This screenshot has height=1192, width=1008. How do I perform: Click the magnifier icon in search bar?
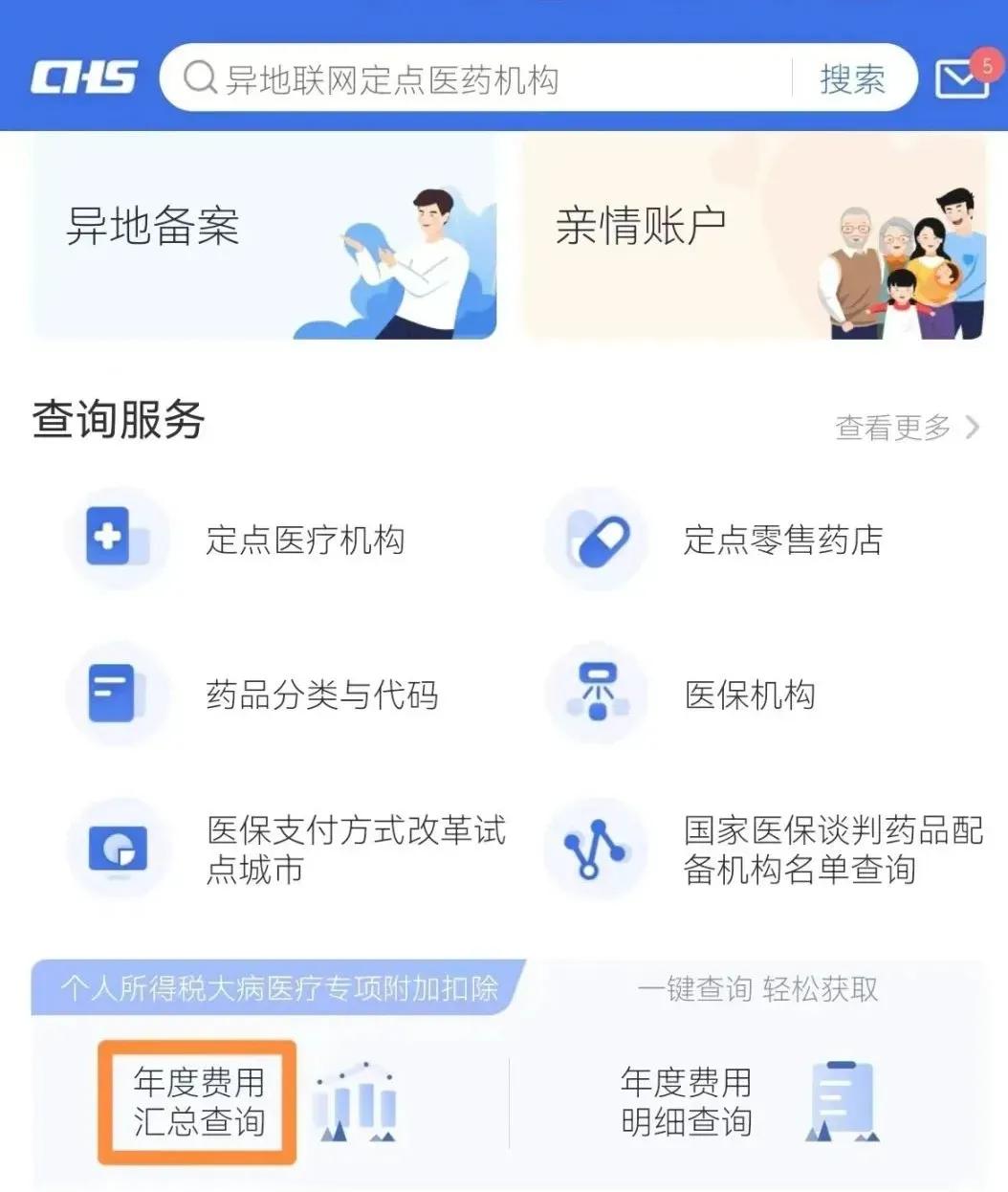(x=199, y=78)
